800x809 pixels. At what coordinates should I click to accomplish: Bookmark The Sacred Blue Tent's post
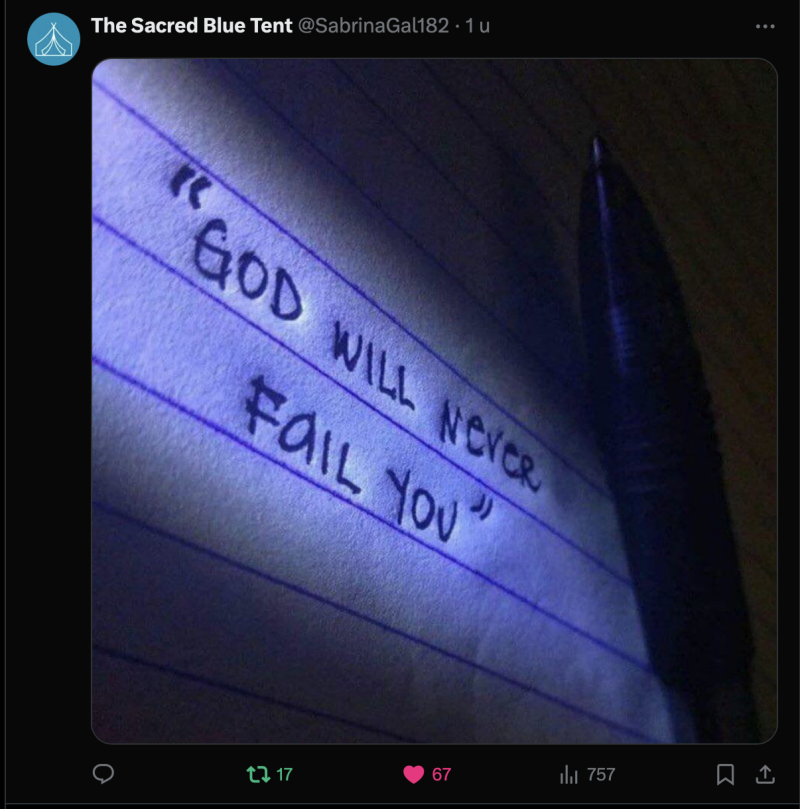point(726,774)
